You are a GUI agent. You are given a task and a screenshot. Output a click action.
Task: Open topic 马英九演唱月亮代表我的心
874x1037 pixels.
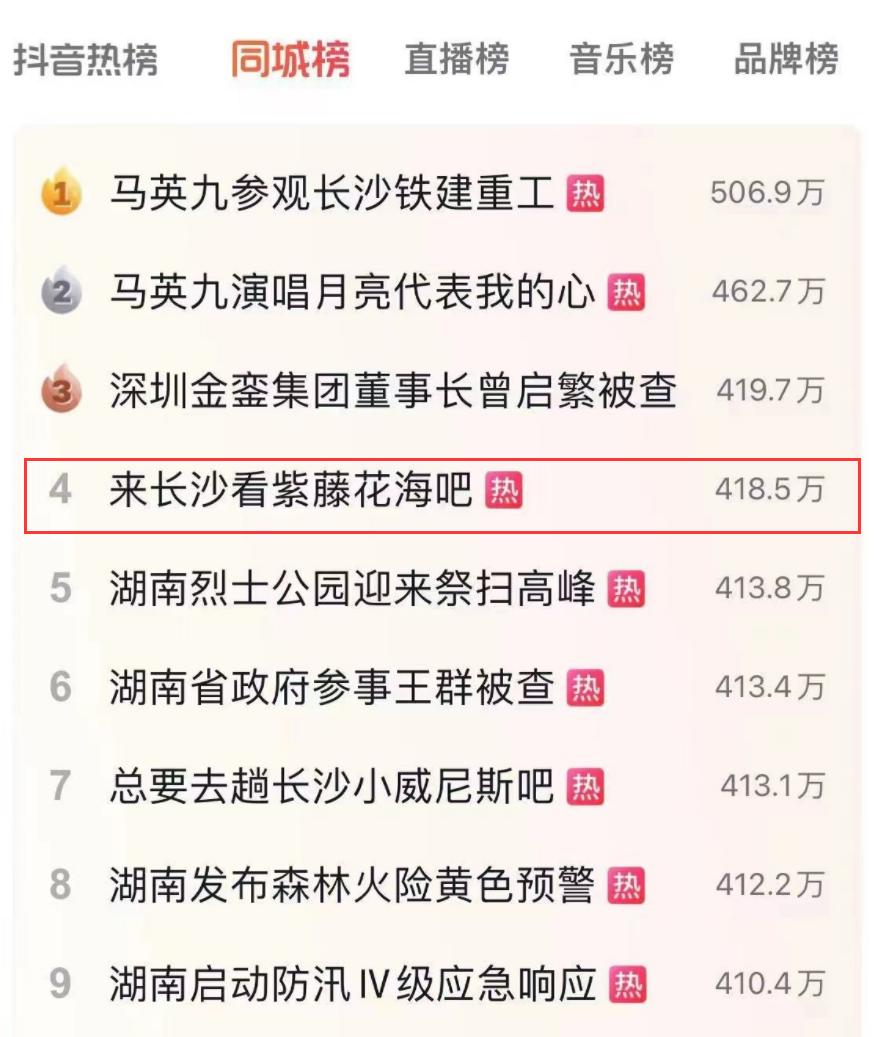click(352, 293)
